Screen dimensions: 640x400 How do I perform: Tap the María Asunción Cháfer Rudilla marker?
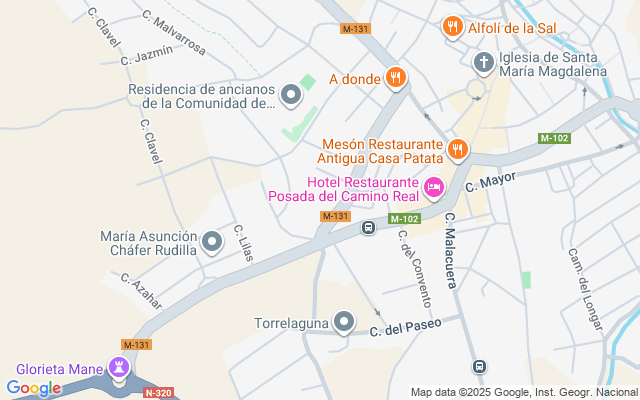click(212, 241)
